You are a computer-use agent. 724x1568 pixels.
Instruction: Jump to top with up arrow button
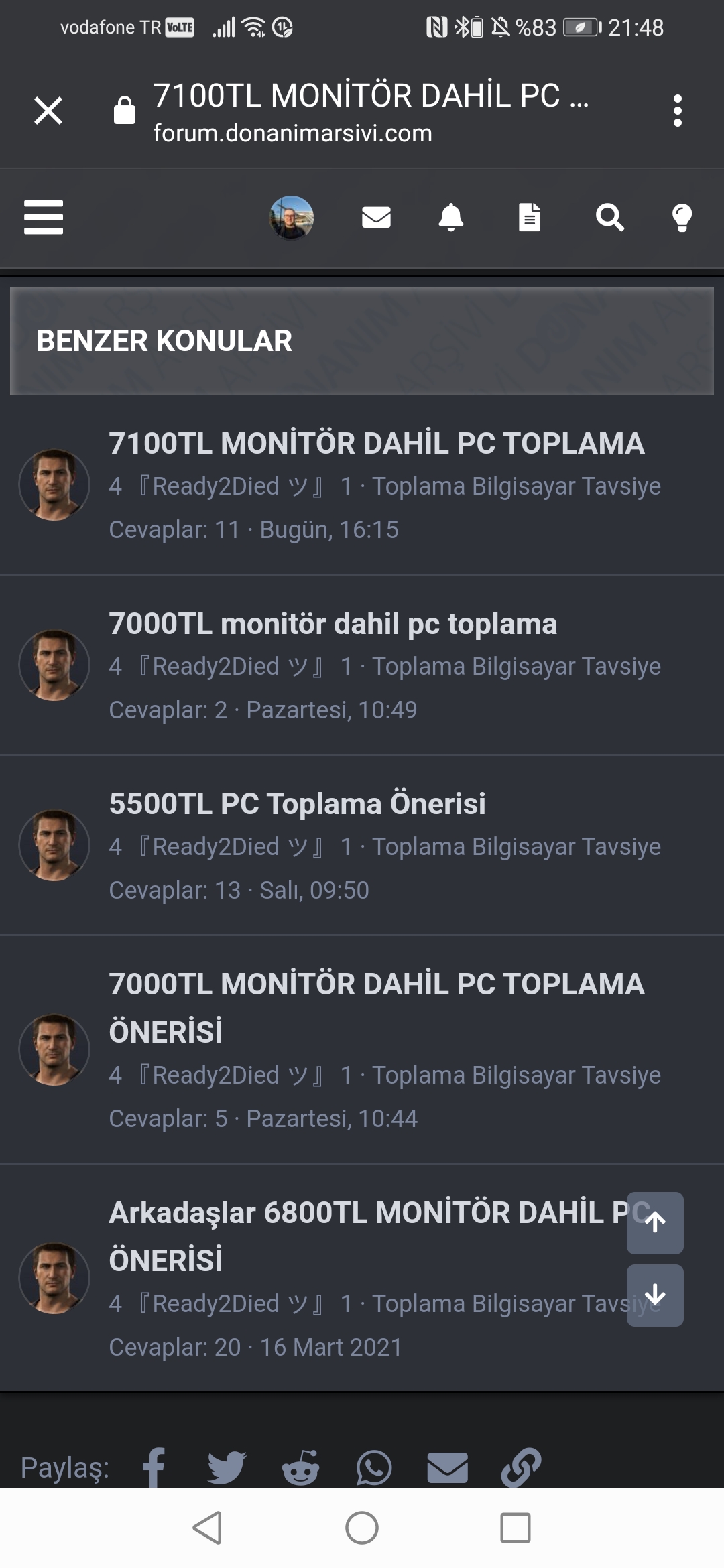tap(655, 1223)
